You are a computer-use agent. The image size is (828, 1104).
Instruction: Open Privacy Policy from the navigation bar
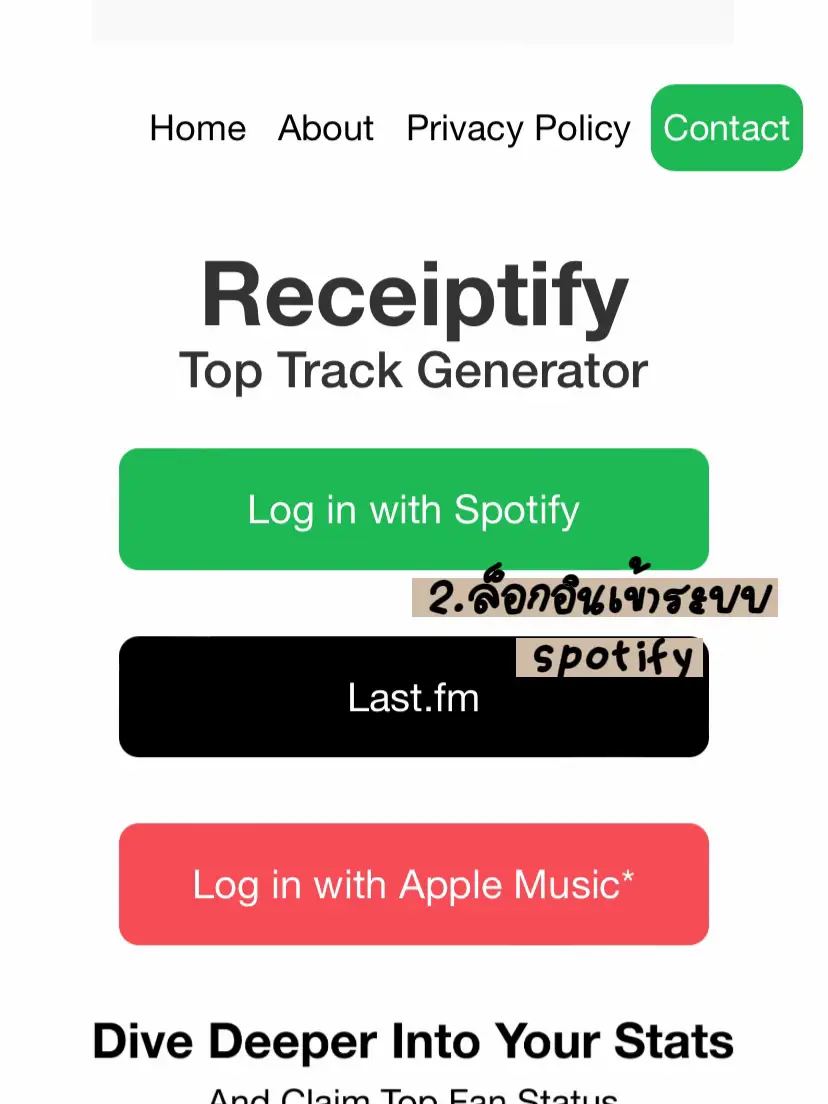click(x=517, y=128)
